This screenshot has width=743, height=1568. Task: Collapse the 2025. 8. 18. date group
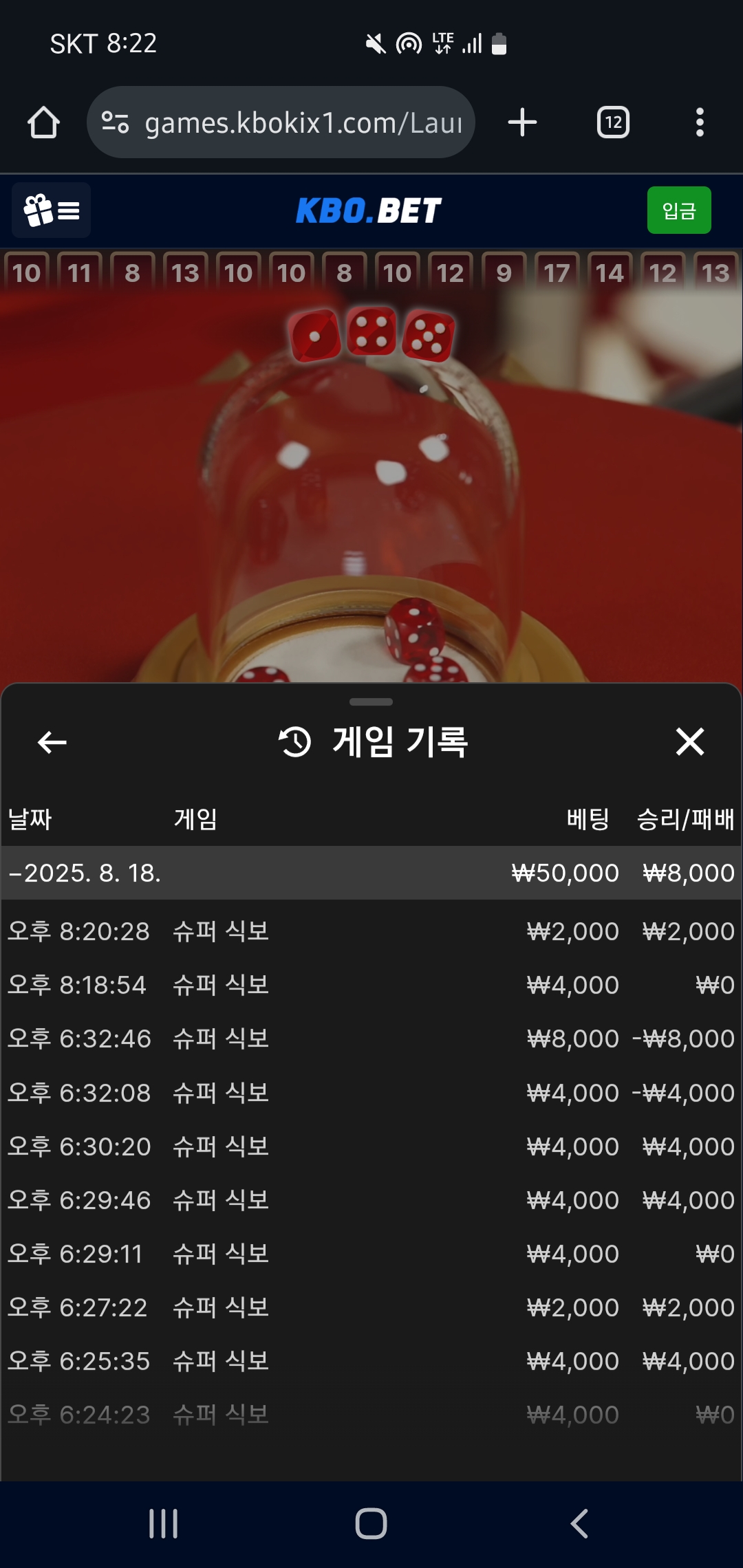[85, 873]
